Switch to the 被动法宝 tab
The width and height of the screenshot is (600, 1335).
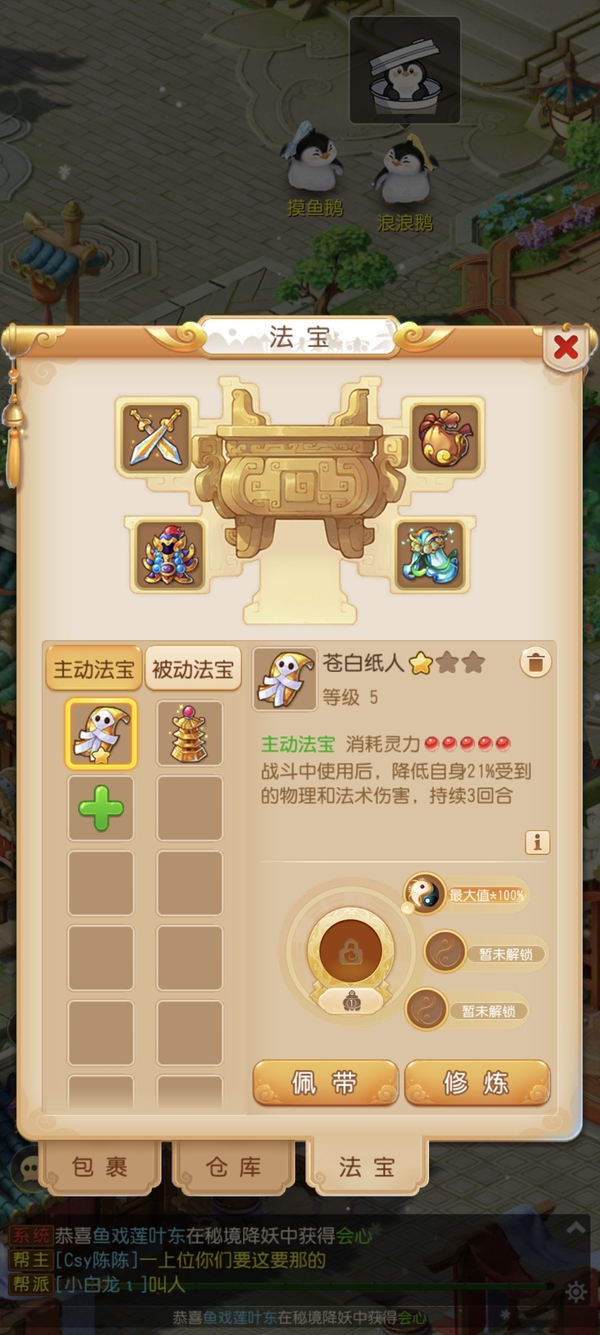[193, 669]
